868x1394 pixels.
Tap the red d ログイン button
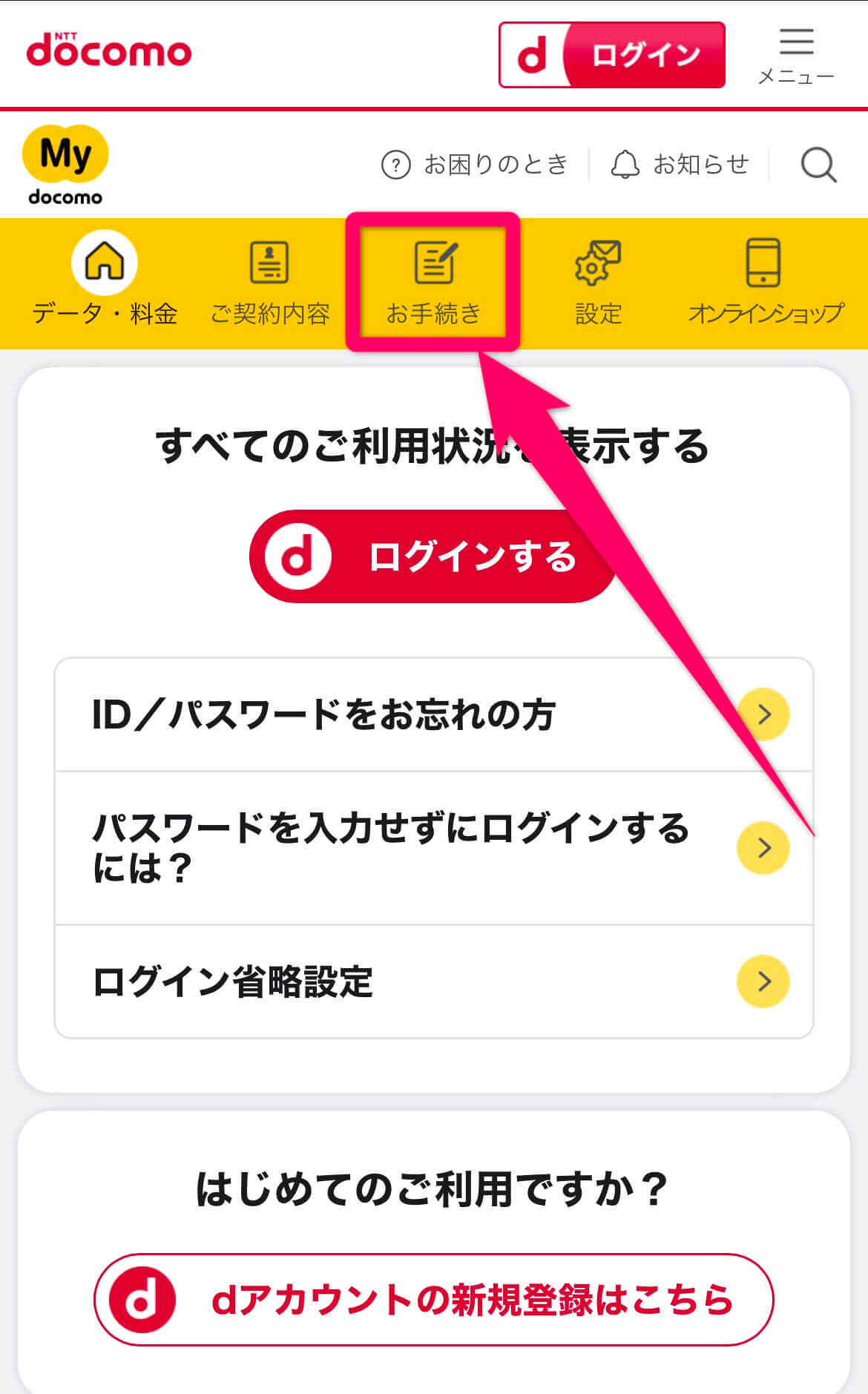[x=611, y=55]
